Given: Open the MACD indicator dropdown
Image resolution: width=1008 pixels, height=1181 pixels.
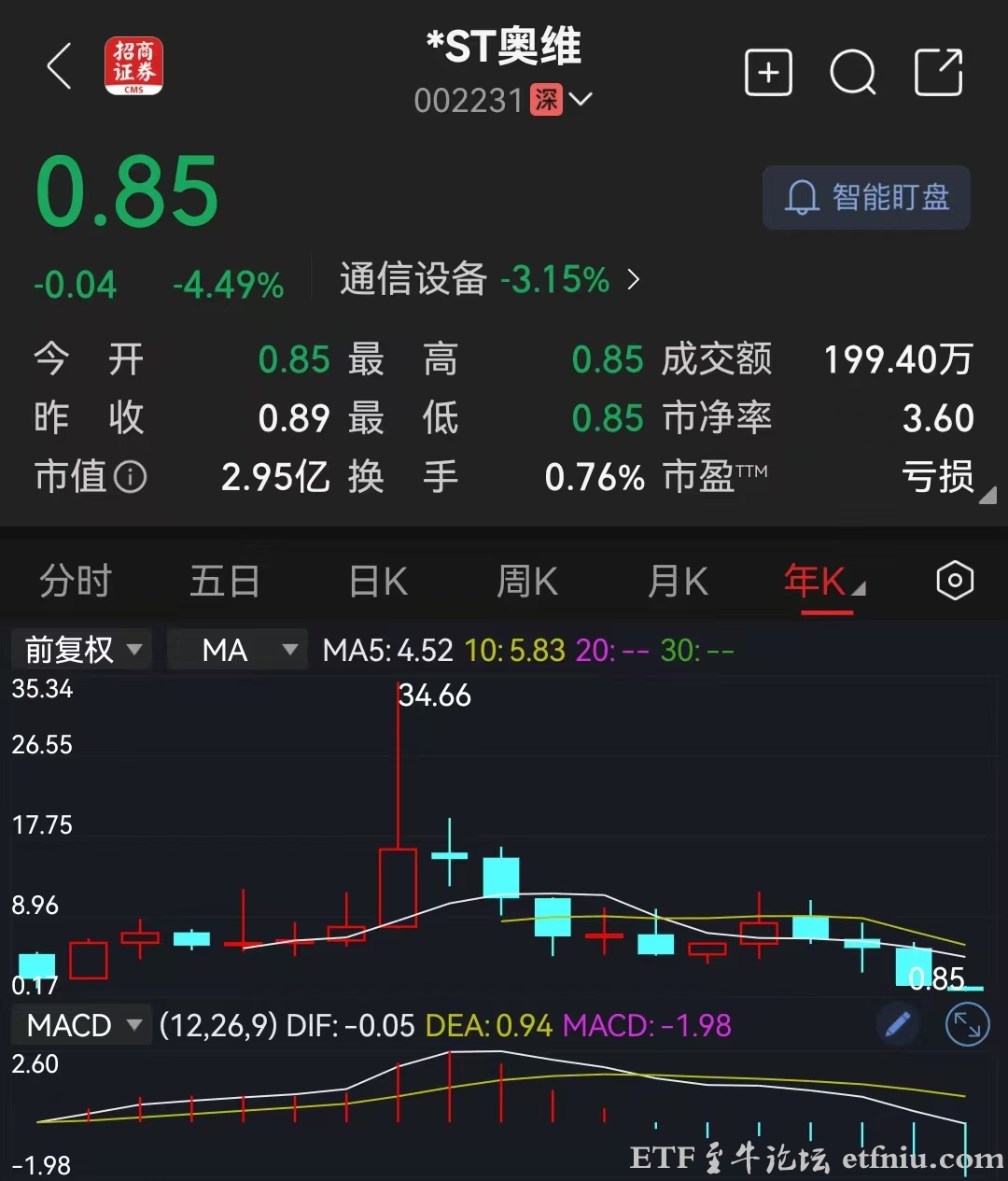Looking at the screenshot, I should click(x=81, y=1025).
